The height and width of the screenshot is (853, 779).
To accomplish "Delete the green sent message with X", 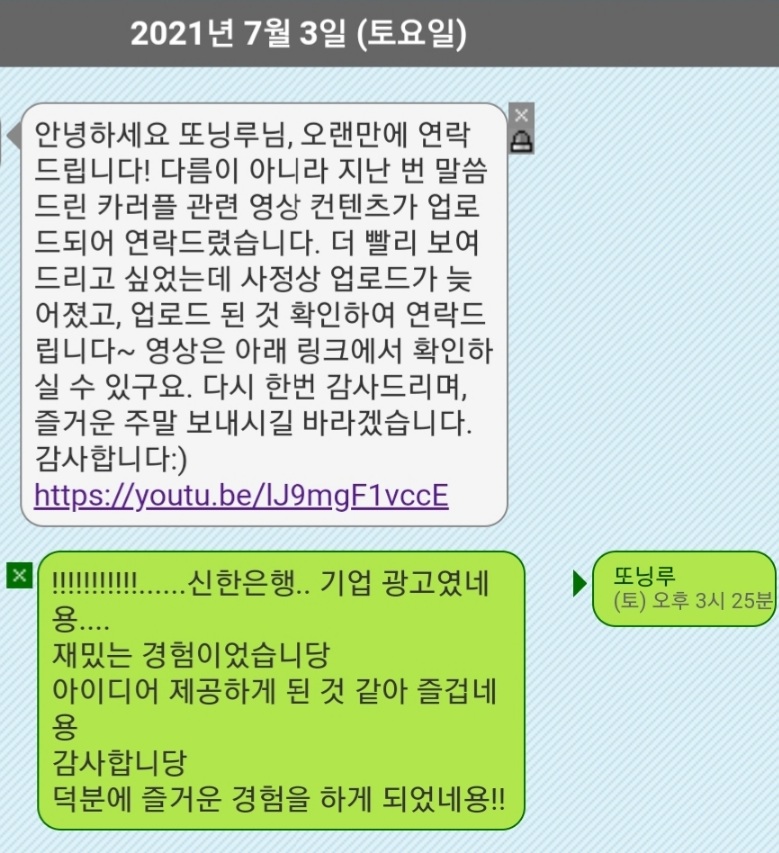I will [19, 574].
